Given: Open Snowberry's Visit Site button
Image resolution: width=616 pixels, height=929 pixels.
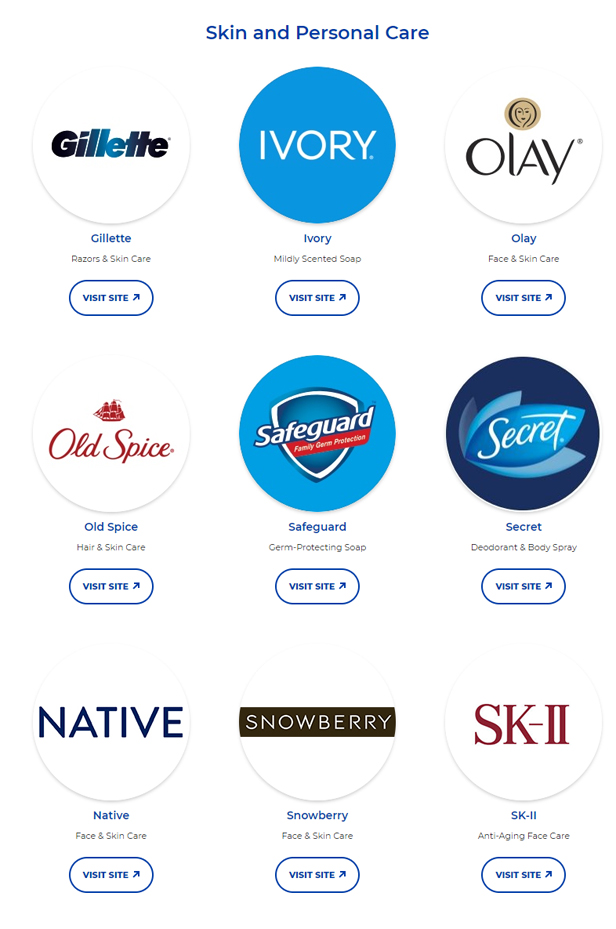Looking at the screenshot, I should tap(317, 875).
